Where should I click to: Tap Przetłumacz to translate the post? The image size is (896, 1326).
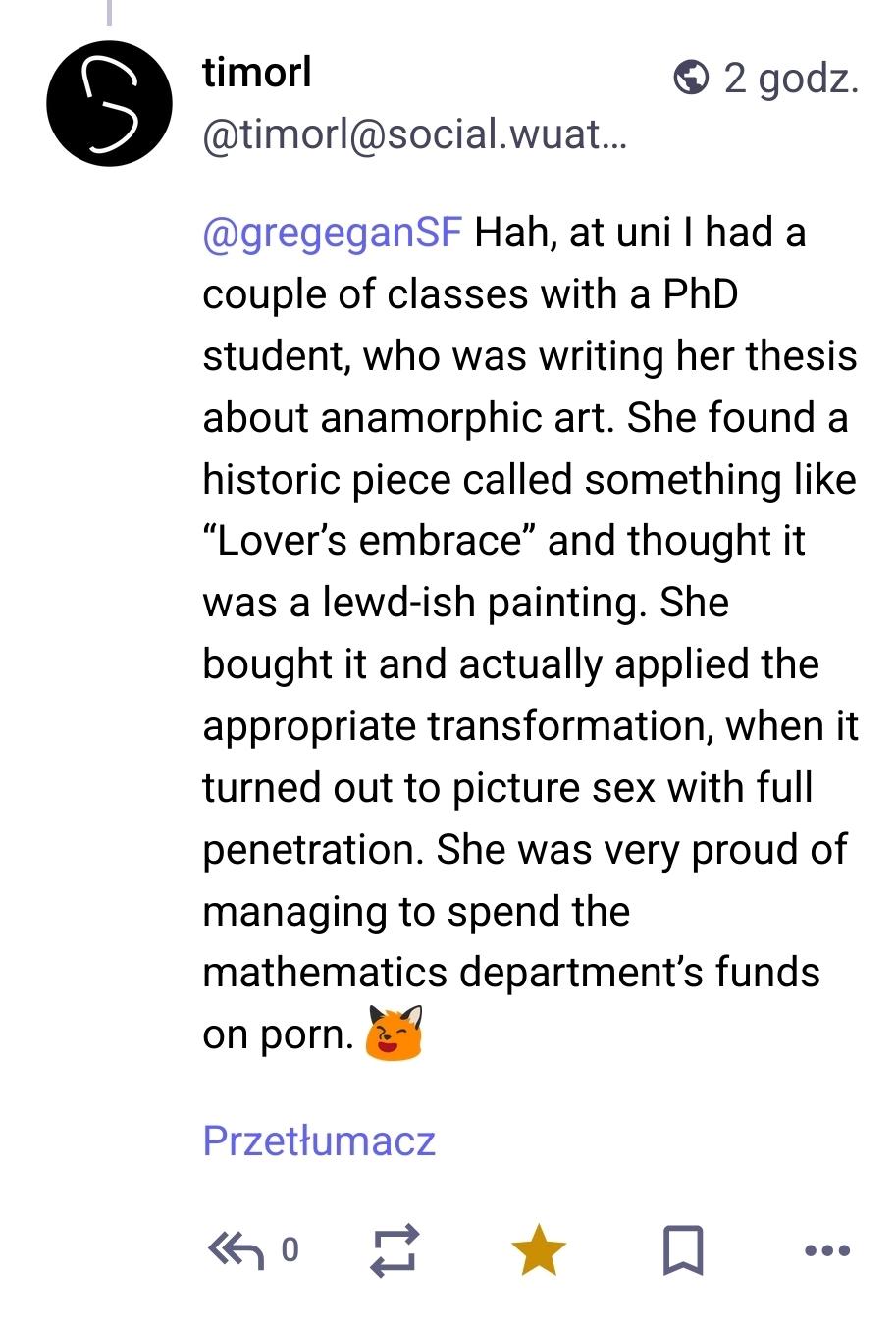pos(319,1141)
